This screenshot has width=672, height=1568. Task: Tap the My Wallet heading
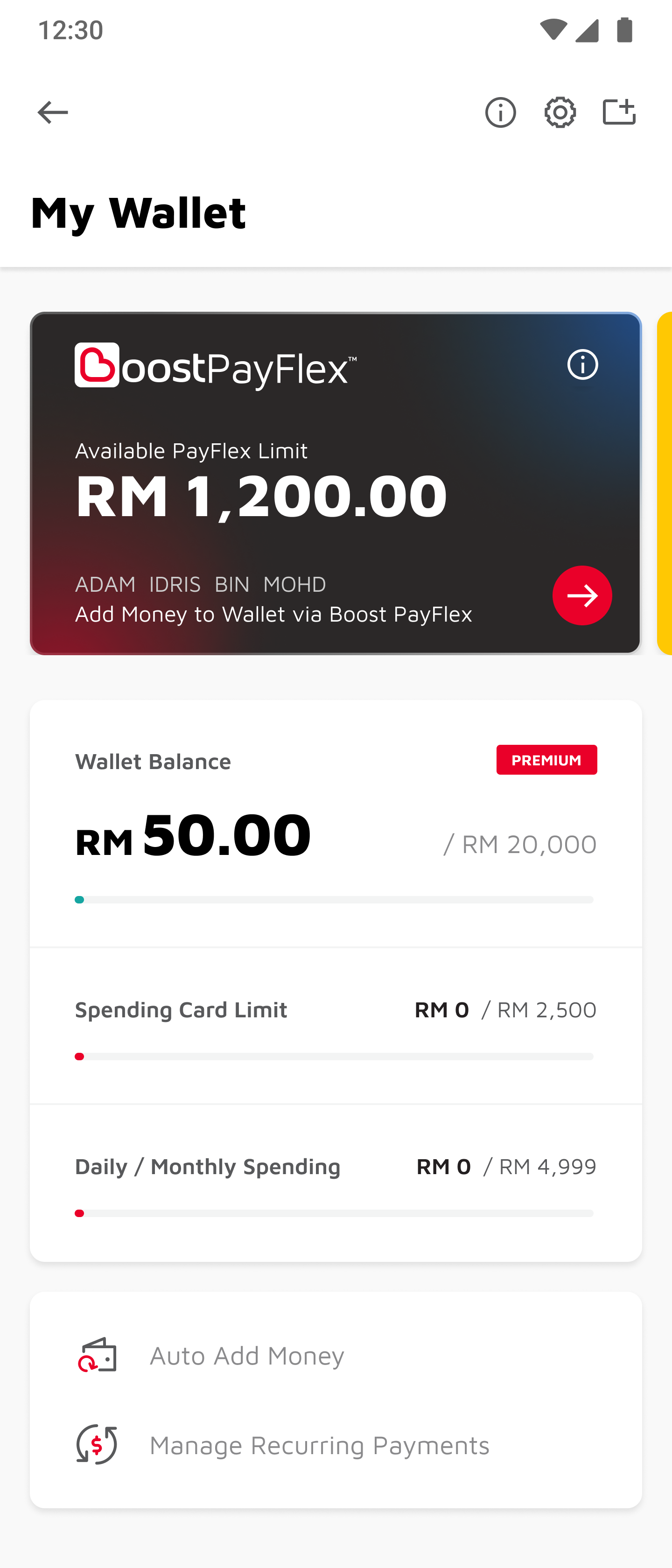point(139,212)
